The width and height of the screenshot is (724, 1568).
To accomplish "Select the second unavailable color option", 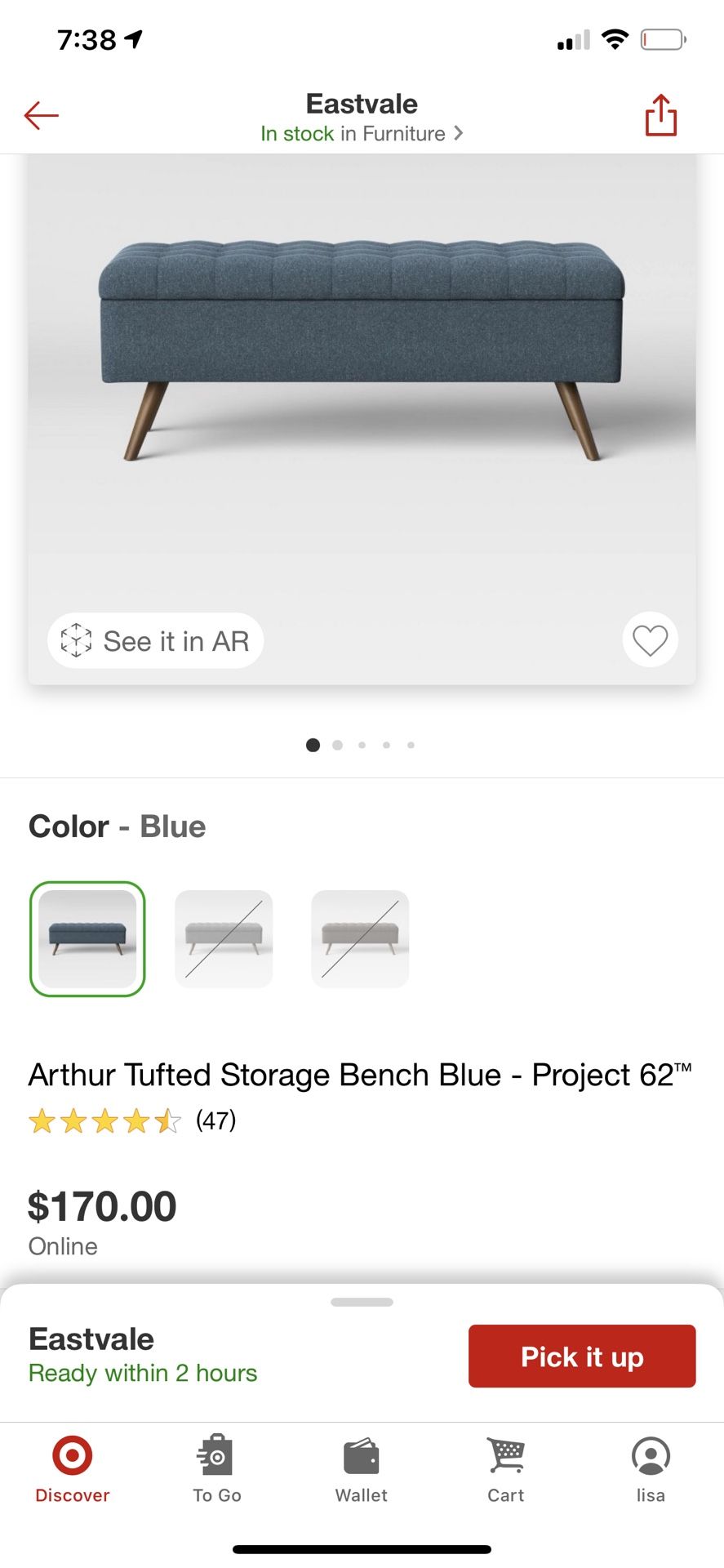I will click(224, 938).
